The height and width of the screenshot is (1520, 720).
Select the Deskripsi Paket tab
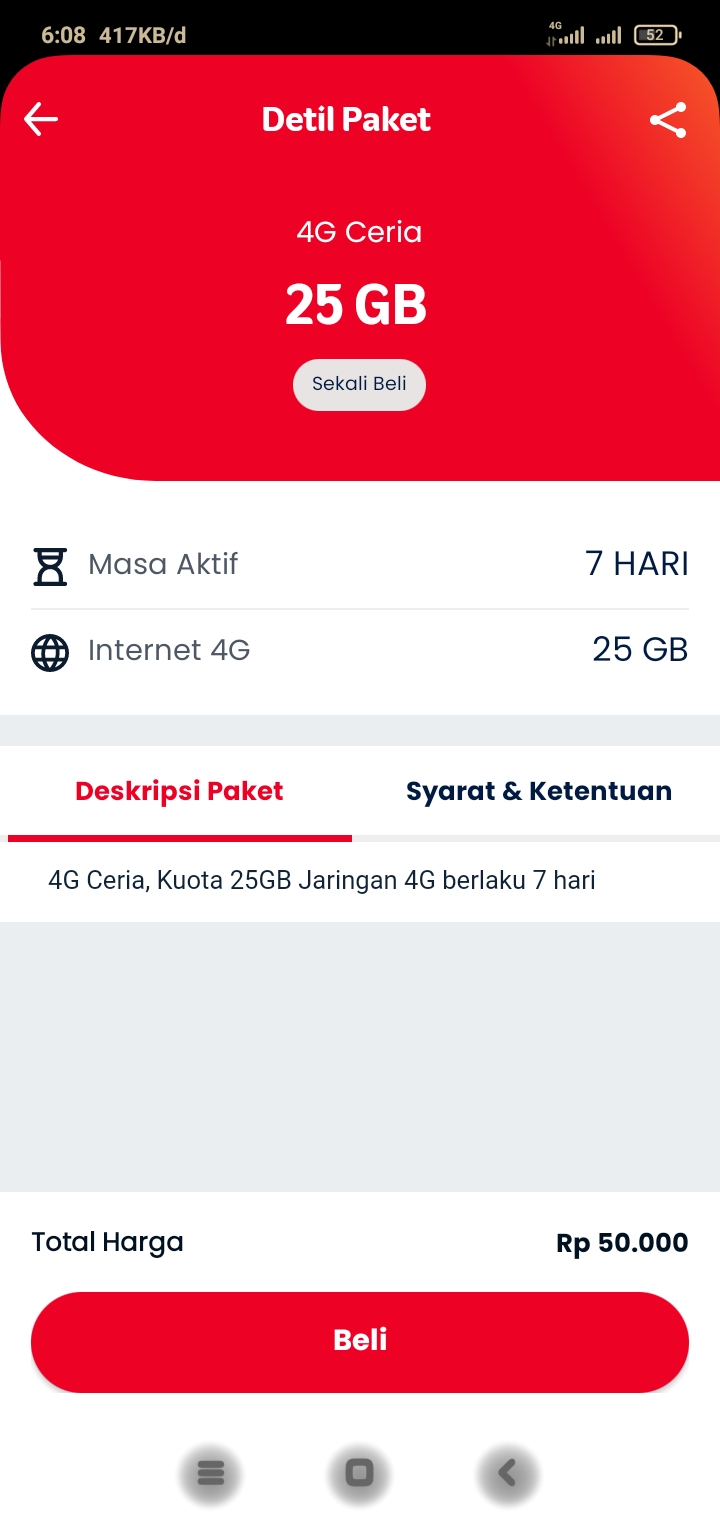[179, 791]
